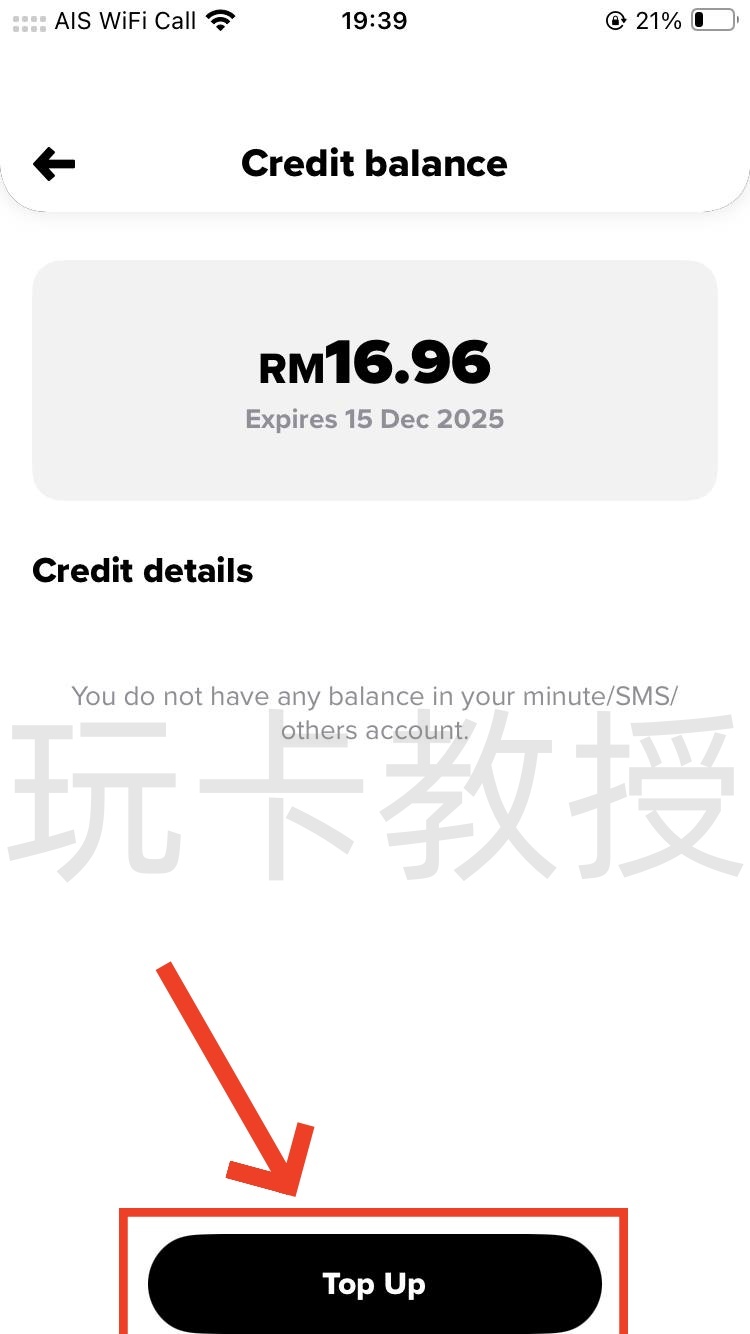Select the RM16.96 balance amount
The height and width of the screenshot is (1334, 750).
(375, 363)
